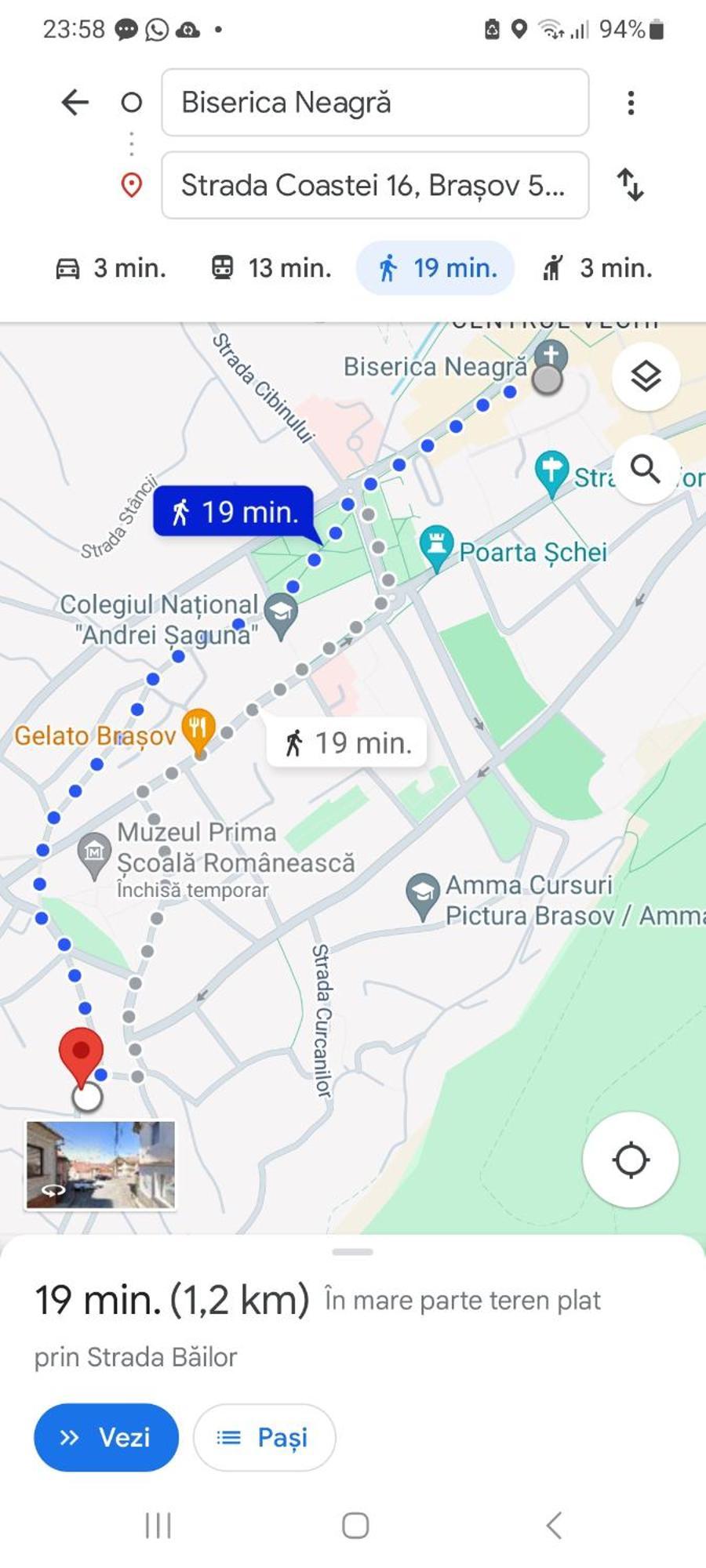Open the Poarta Șchei place marker
706x1568 pixels.
pyautogui.click(x=437, y=546)
